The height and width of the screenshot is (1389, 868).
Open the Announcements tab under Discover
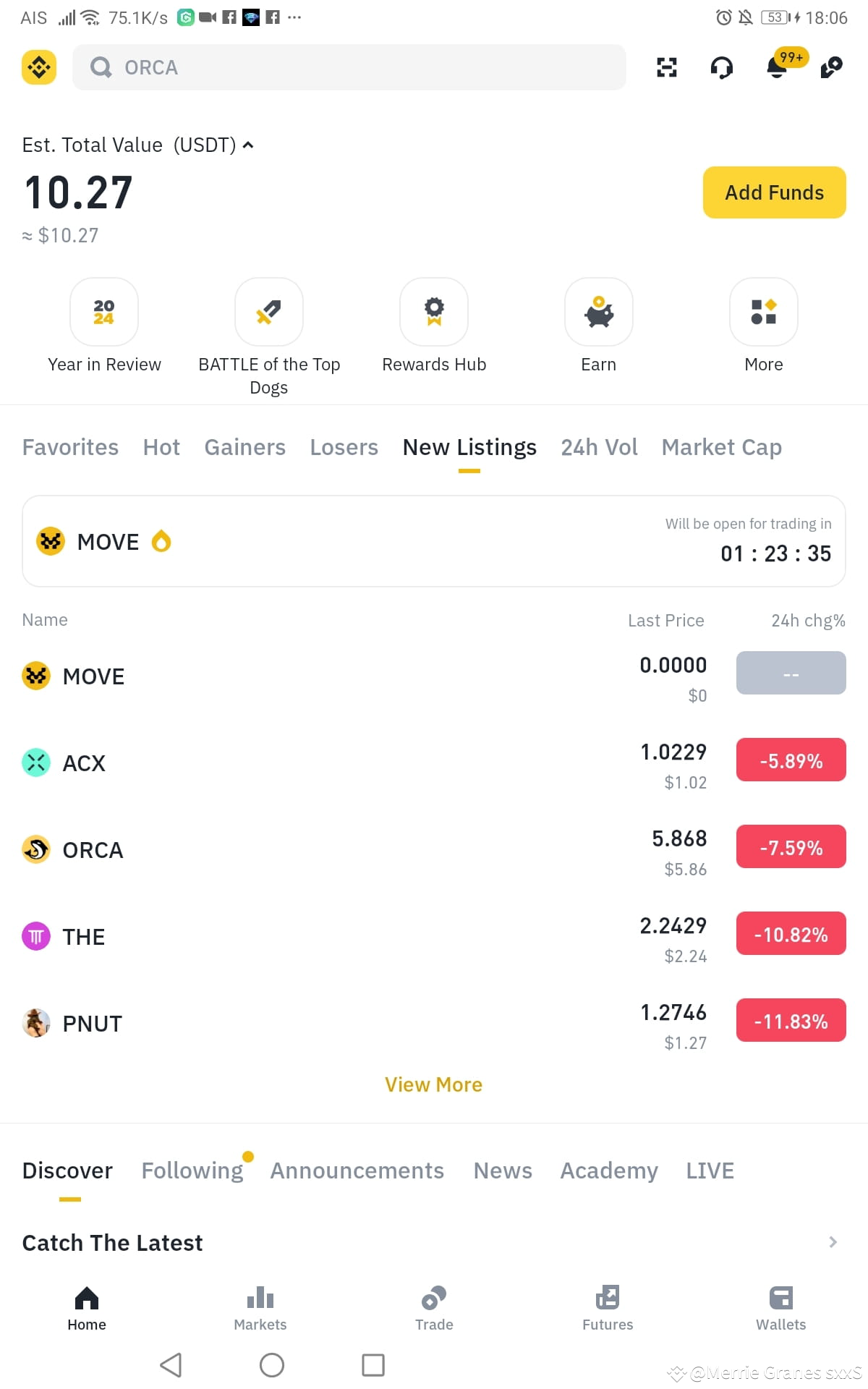(356, 1171)
